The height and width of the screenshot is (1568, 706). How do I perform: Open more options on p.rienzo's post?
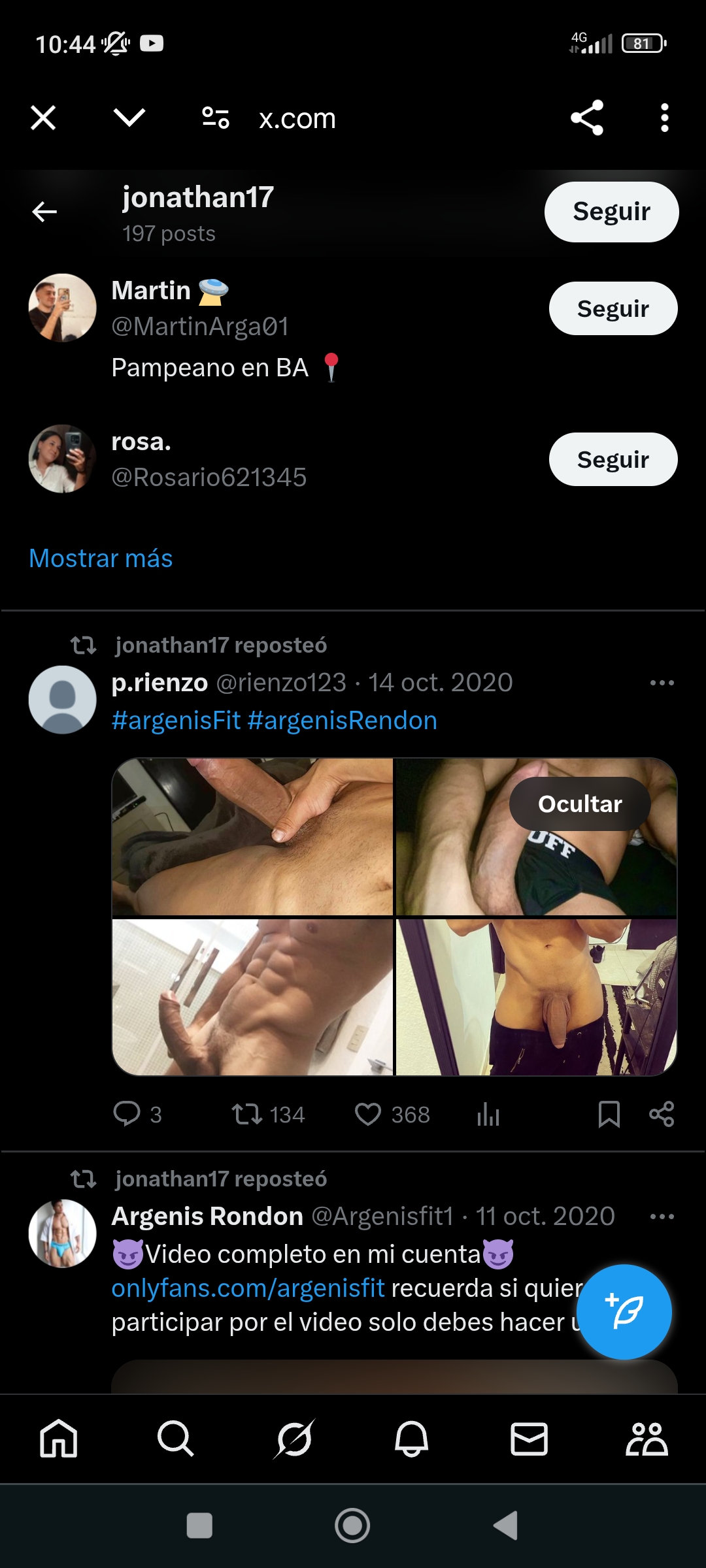[x=662, y=683]
